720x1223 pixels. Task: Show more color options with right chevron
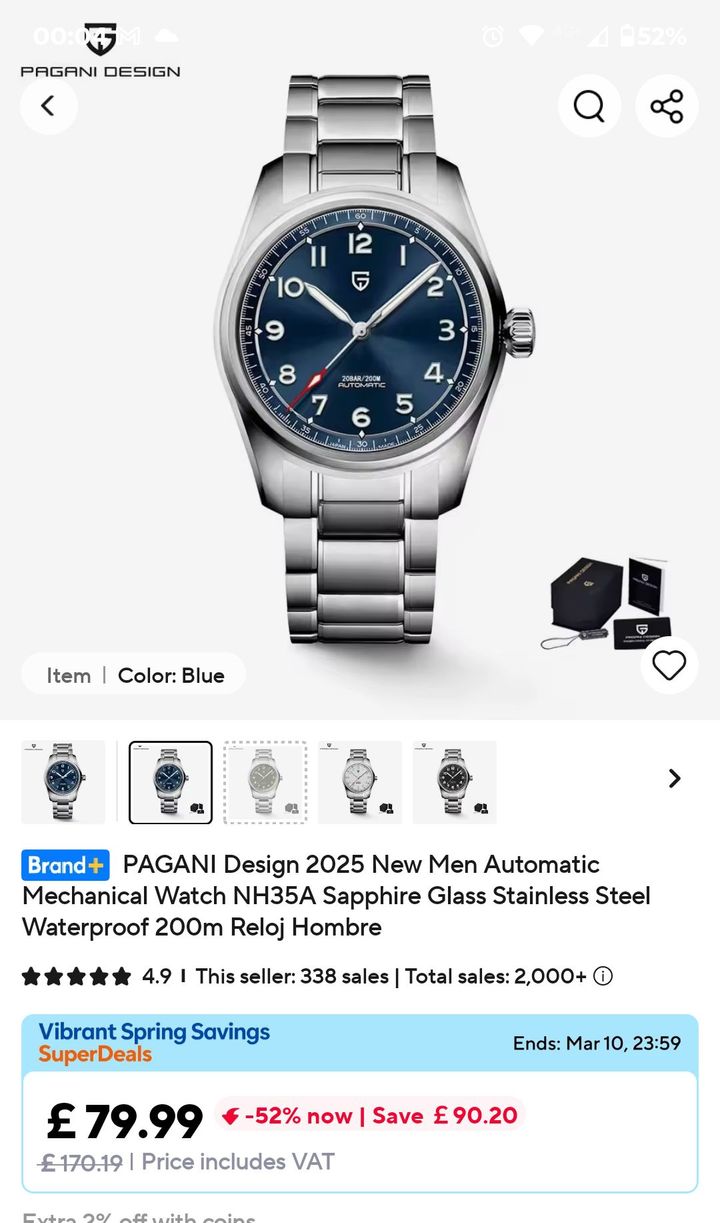click(675, 778)
